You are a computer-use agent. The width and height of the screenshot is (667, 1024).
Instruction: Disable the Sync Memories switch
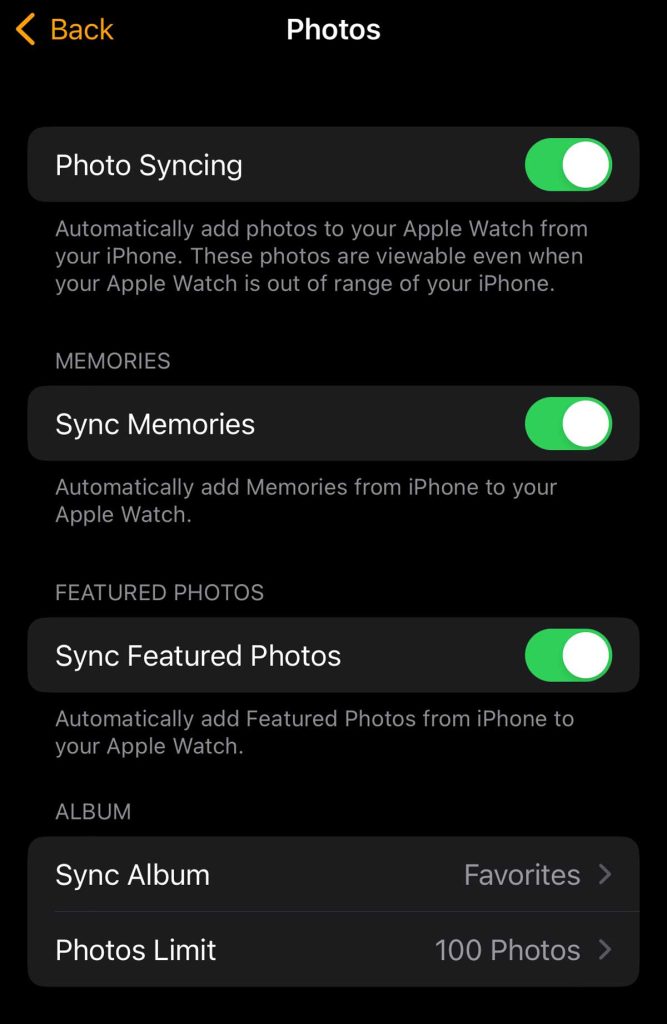567,424
